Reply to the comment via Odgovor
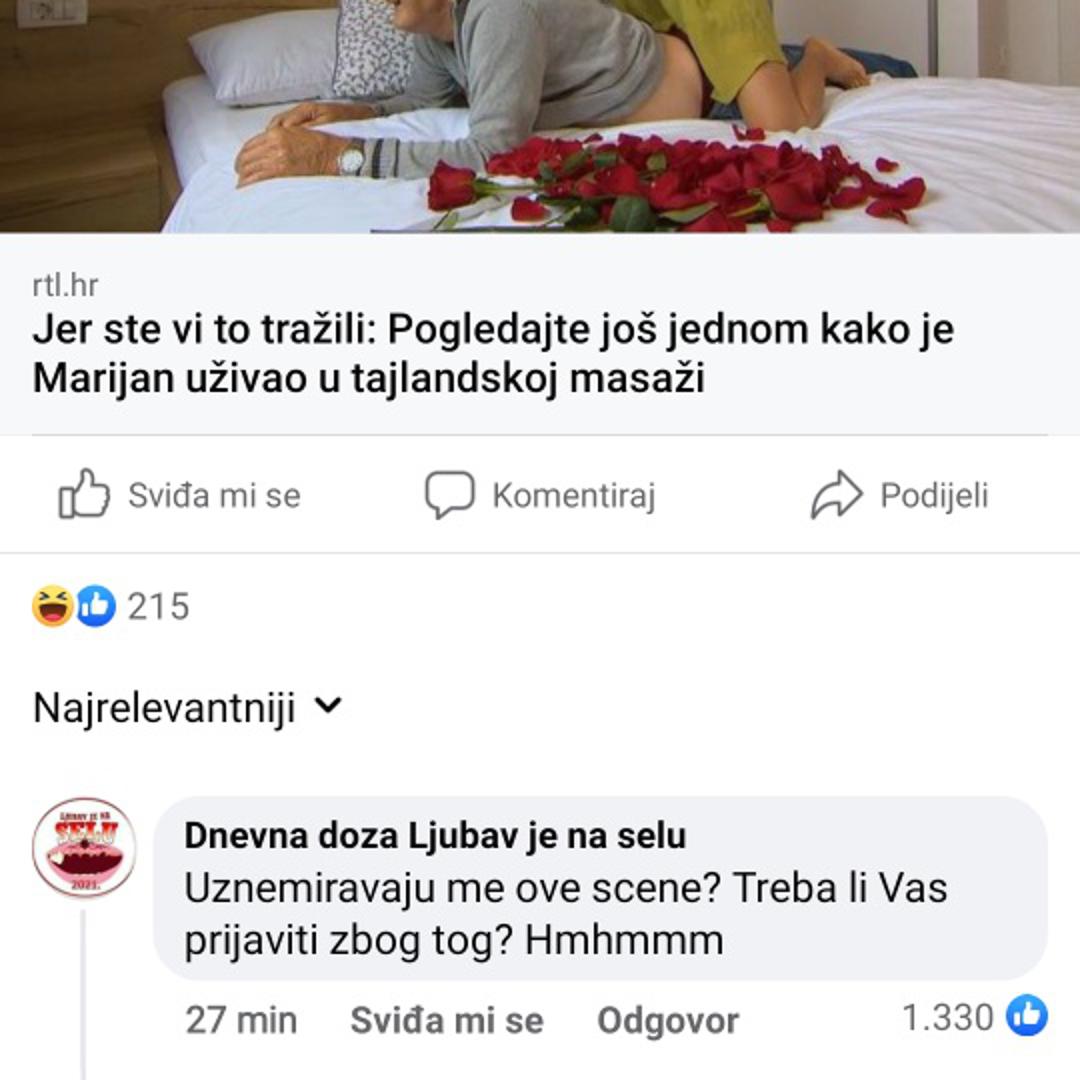Viewport: 1080px width, 1080px height. (667, 1020)
